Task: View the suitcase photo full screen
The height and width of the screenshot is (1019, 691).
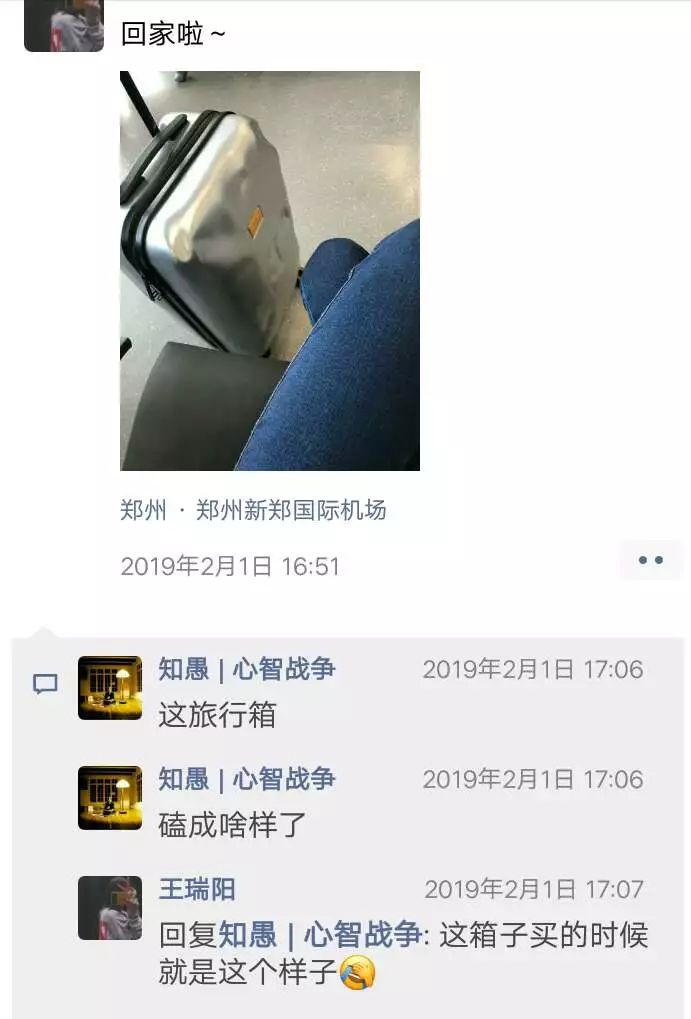Action: 269,270
